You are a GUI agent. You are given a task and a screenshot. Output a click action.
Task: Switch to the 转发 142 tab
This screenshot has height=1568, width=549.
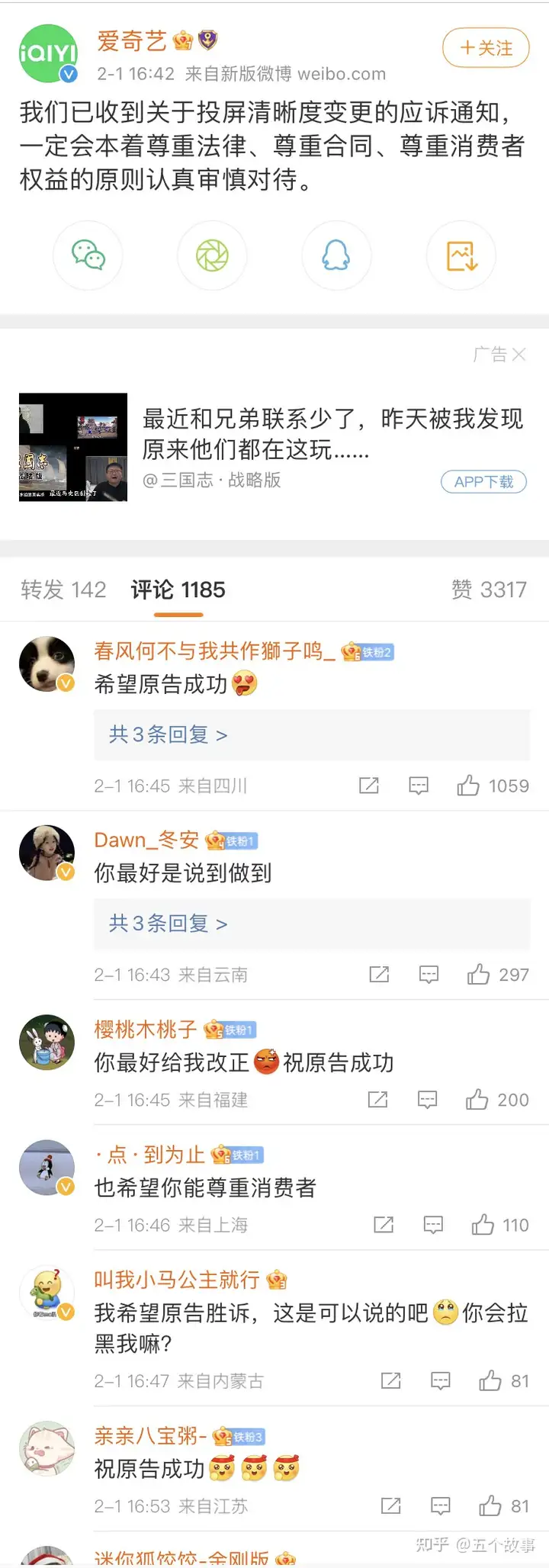(x=63, y=590)
